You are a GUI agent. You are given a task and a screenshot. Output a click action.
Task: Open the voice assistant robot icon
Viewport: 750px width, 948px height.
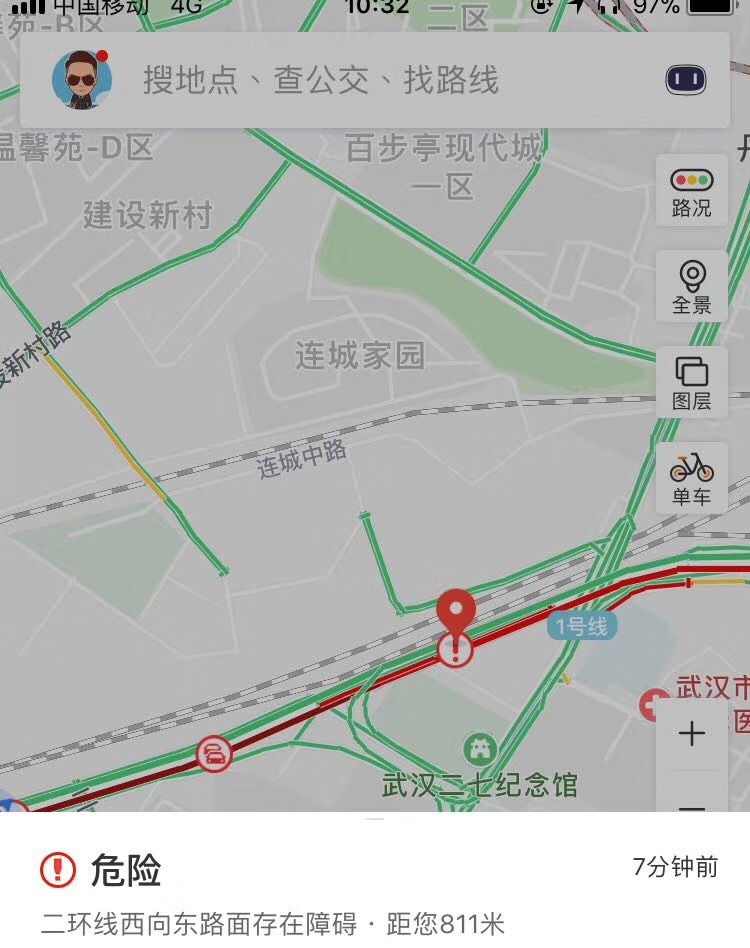click(x=685, y=80)
